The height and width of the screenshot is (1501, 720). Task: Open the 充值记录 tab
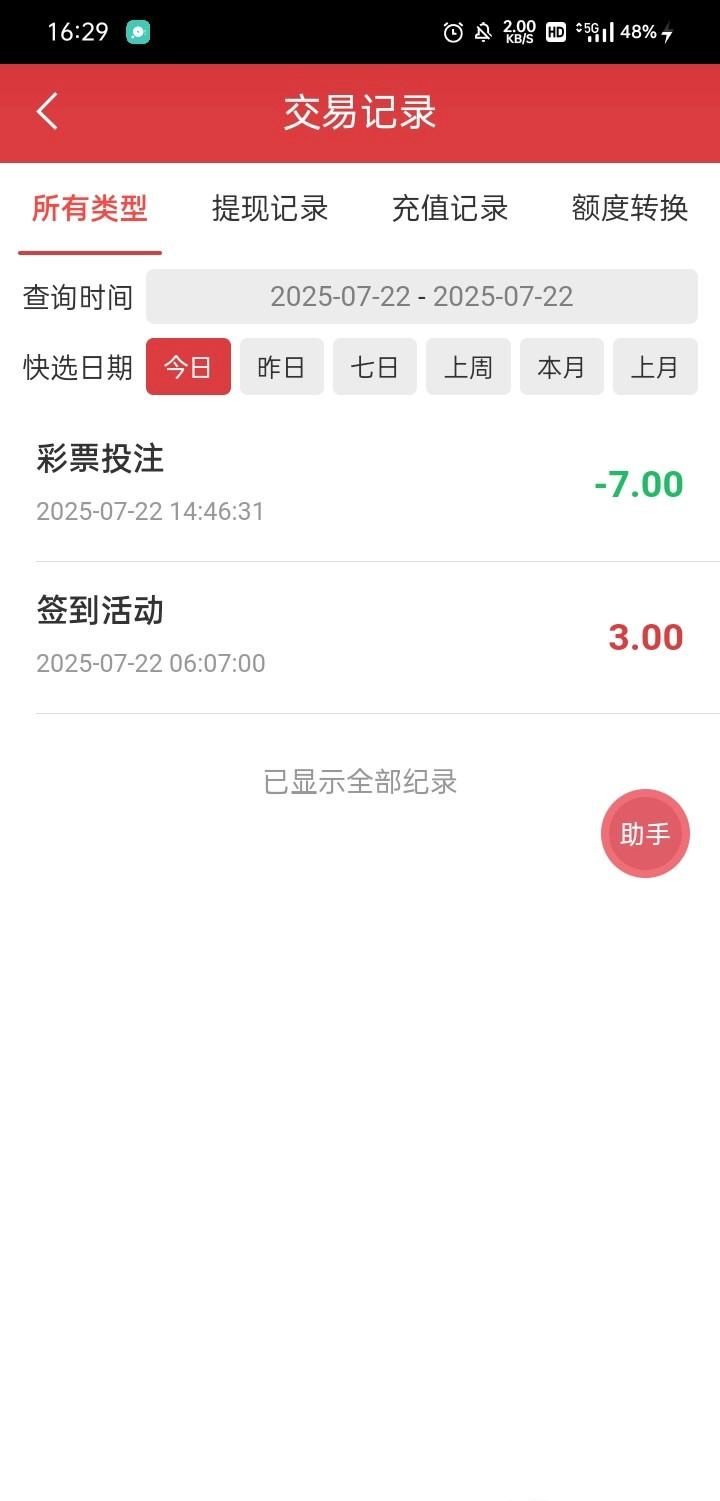[450, 208]
